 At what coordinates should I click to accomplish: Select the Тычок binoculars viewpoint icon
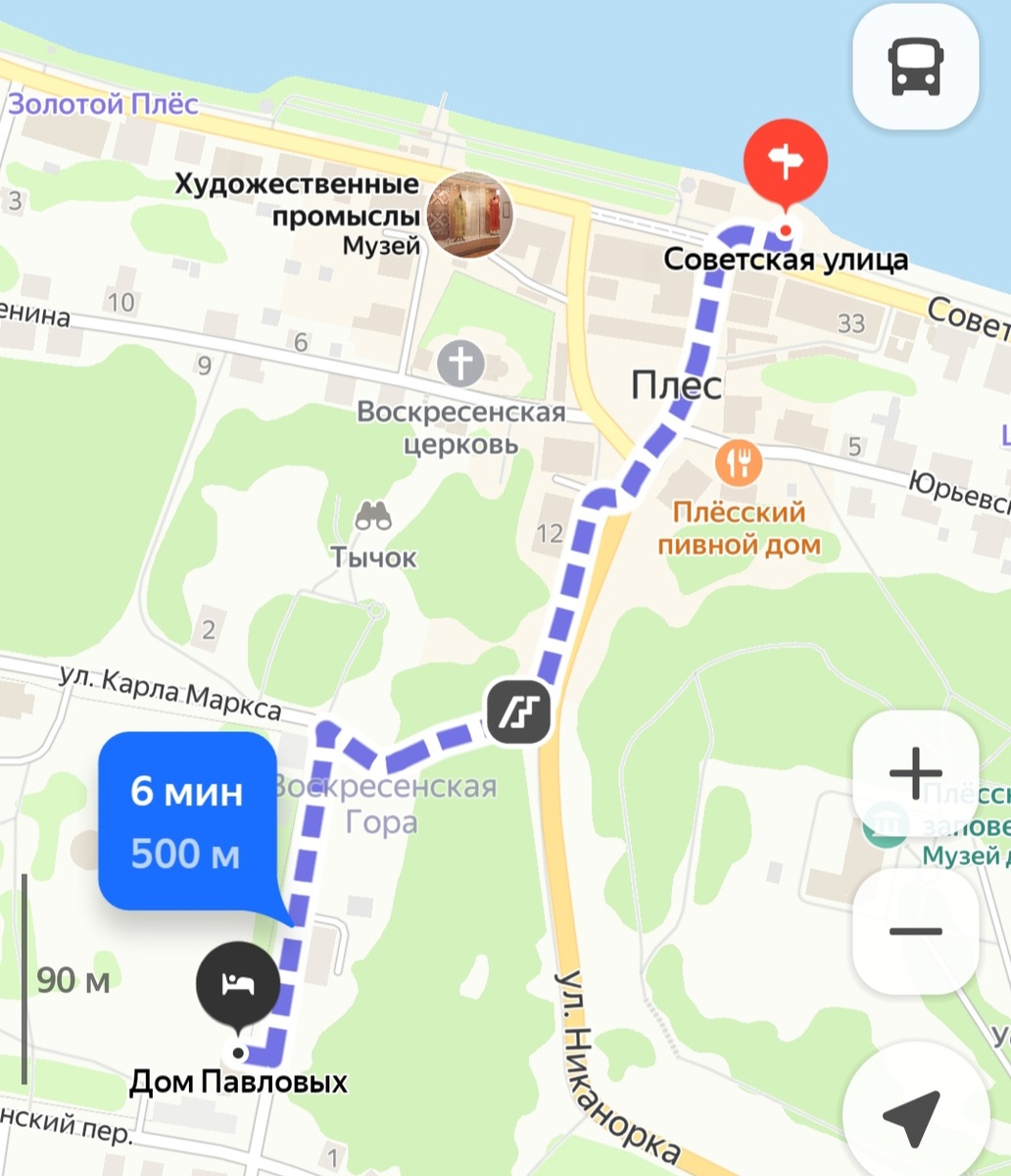(373, 513)
